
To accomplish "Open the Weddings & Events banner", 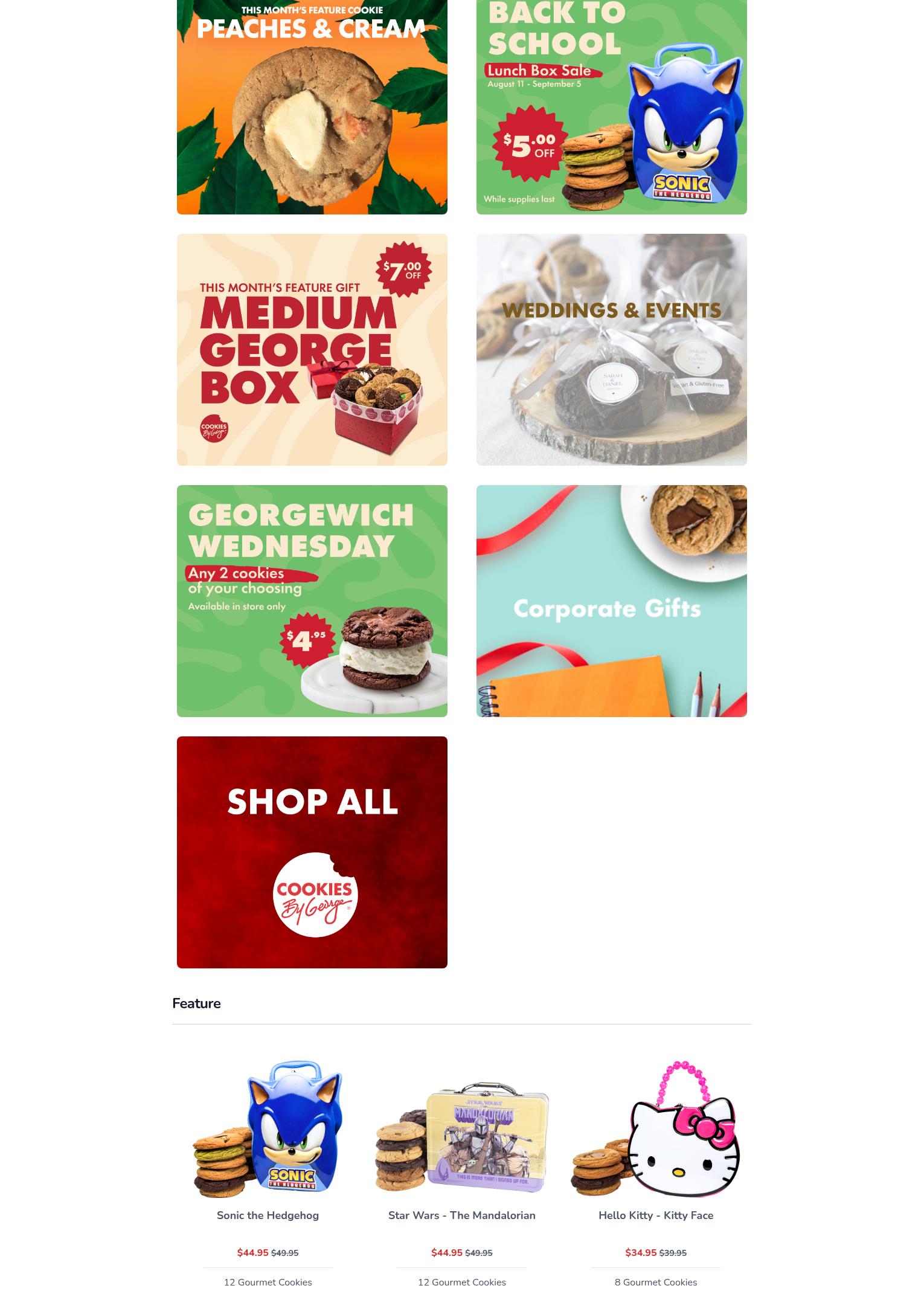I will [611, 350].
